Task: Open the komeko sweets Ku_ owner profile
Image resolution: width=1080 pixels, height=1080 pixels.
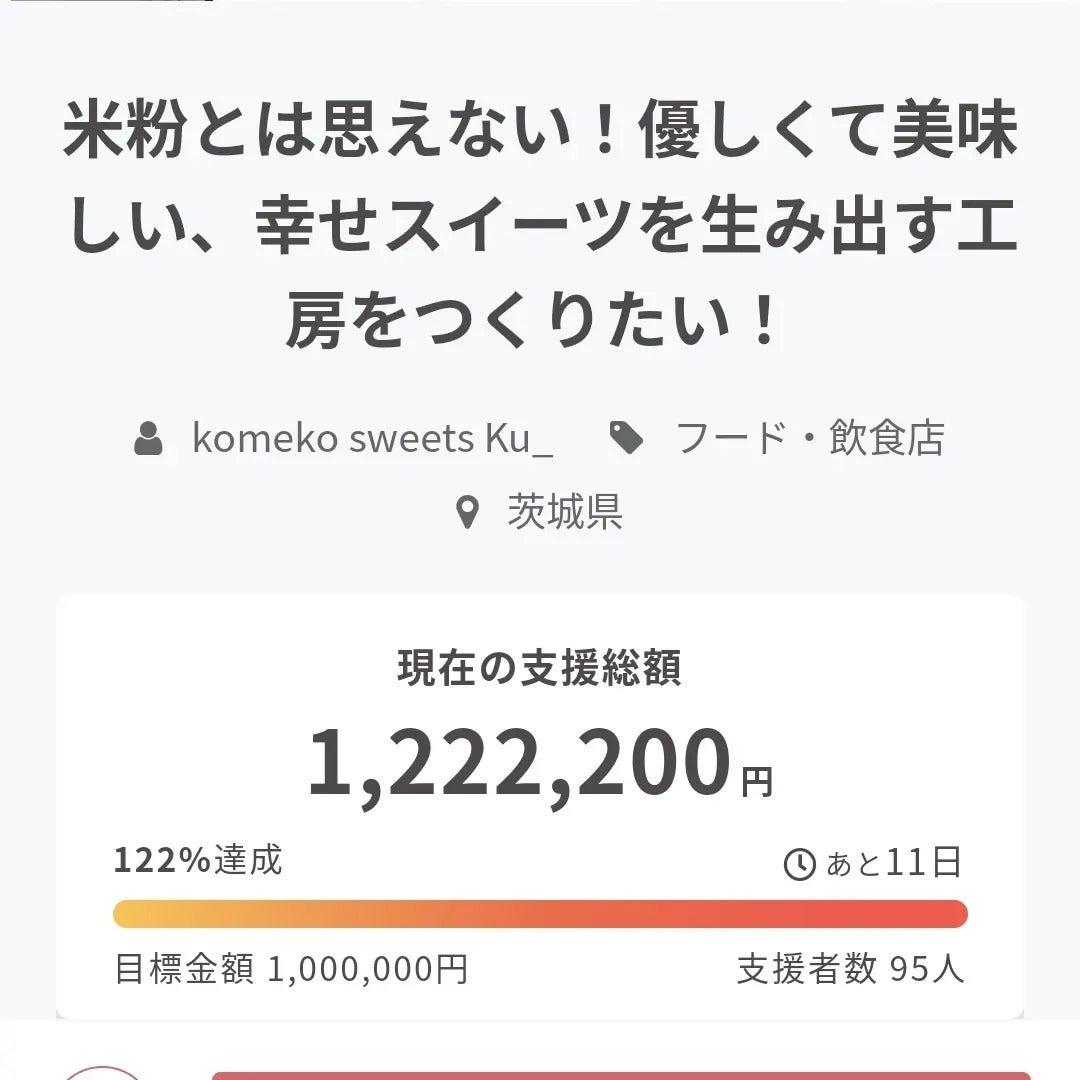Action: [x=372, y=438]
